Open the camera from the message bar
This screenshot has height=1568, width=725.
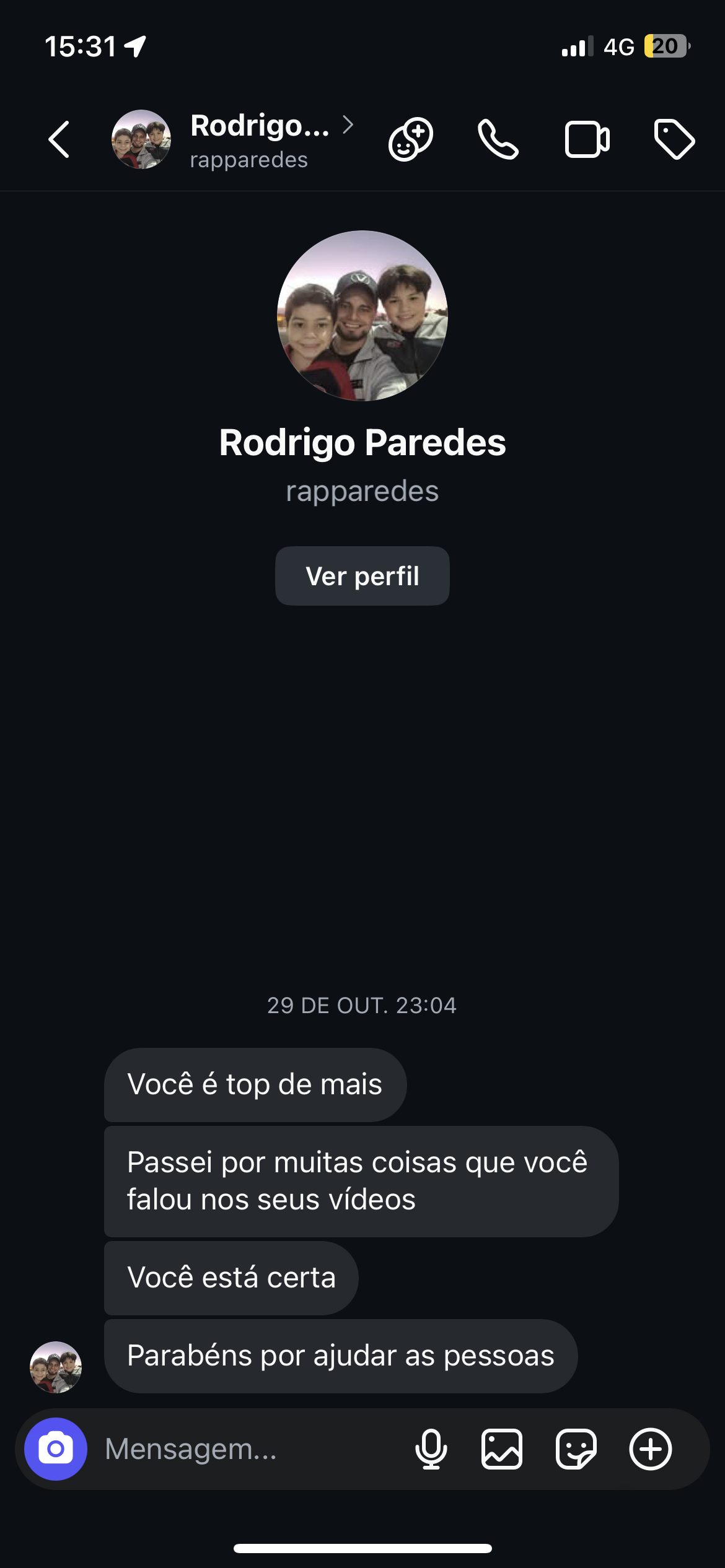tap(56, 1449)
